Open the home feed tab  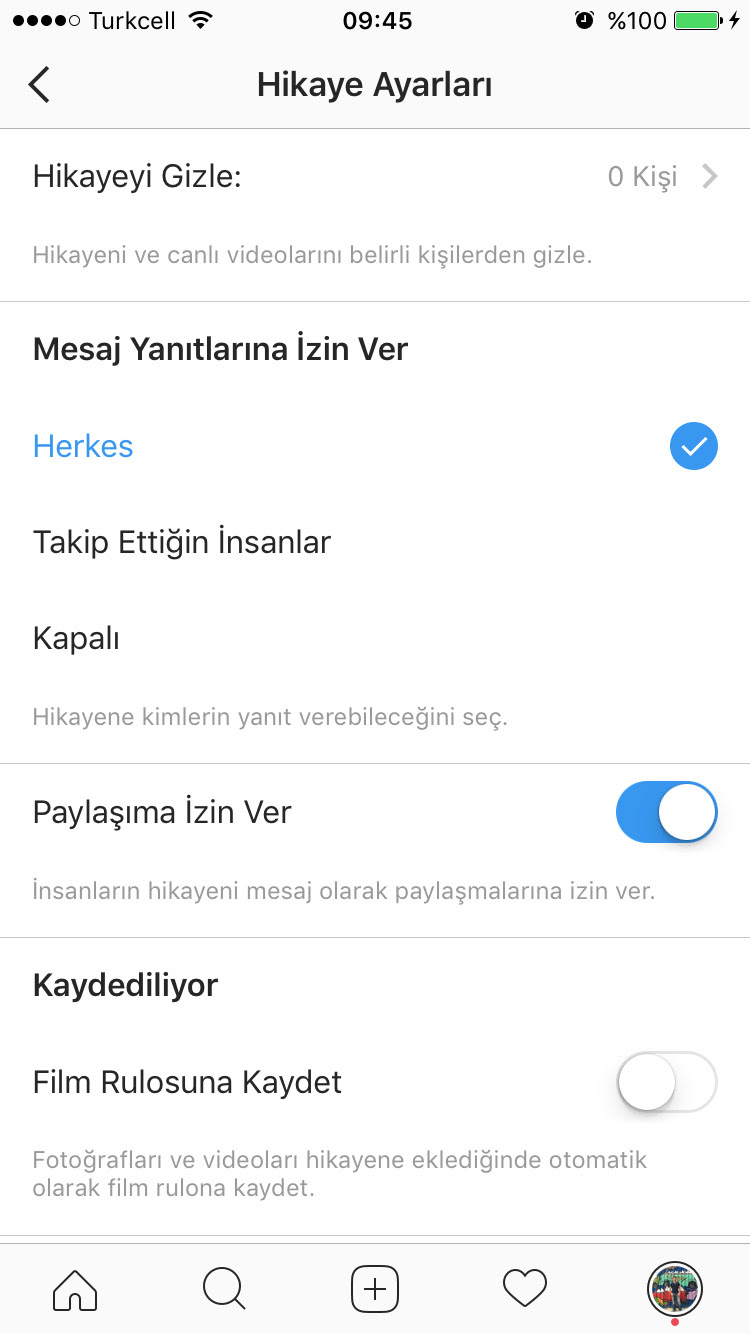click(x=75, y=1289)
